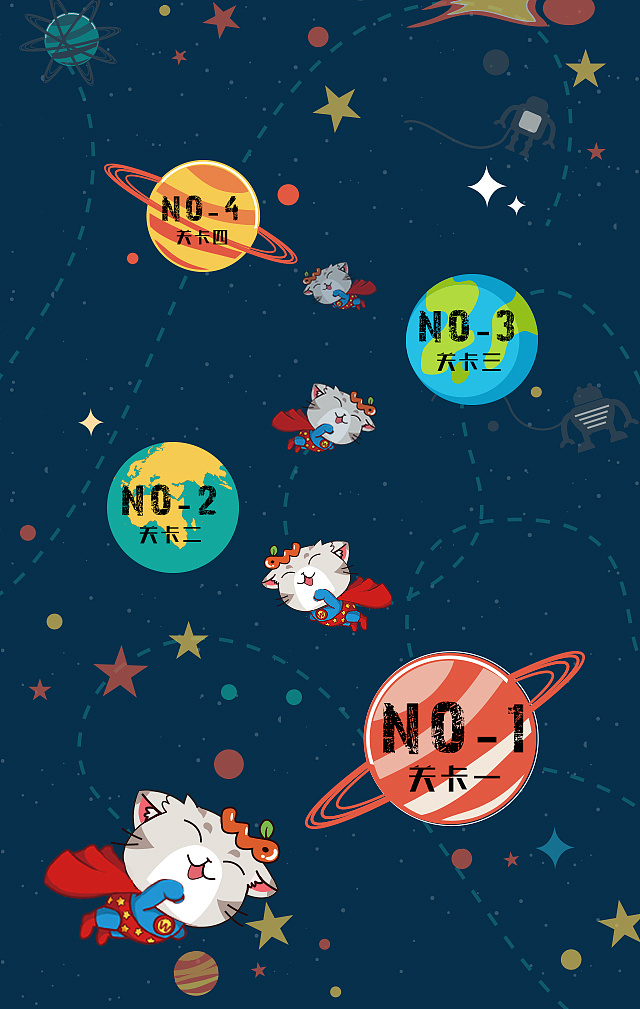Choose the NO-3 blue planet level

point(471,339)
